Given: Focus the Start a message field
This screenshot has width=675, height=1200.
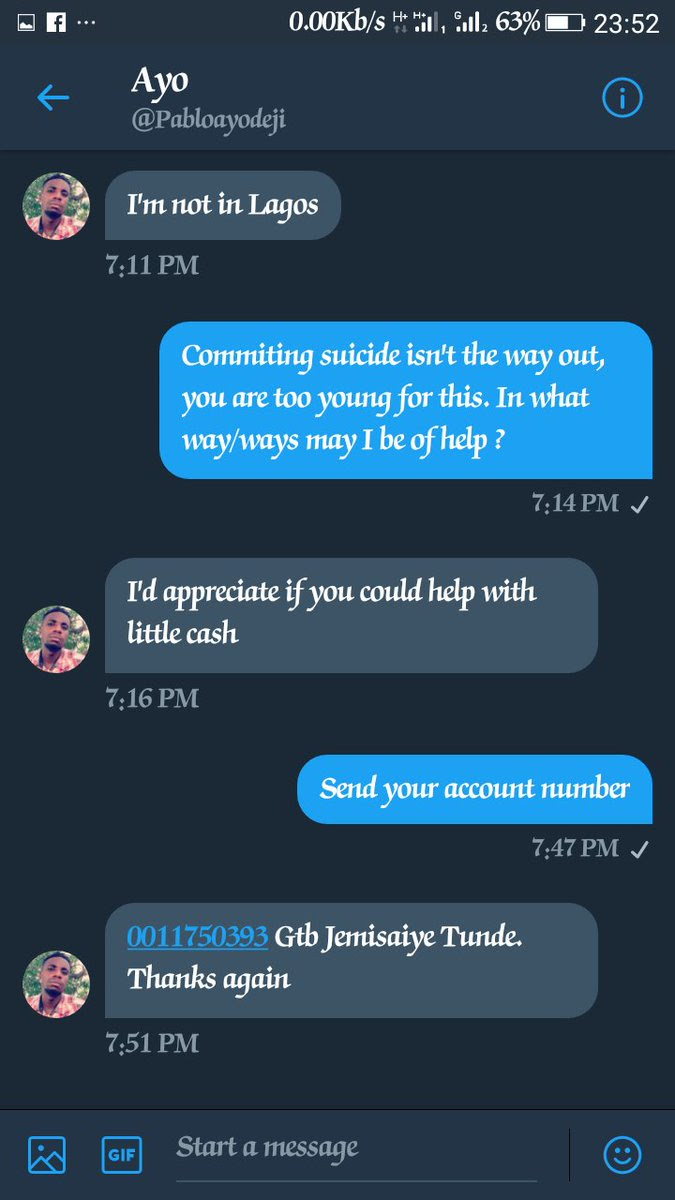Looking at the screenshot, I should pyautogui.click(x=355, y=1148).
